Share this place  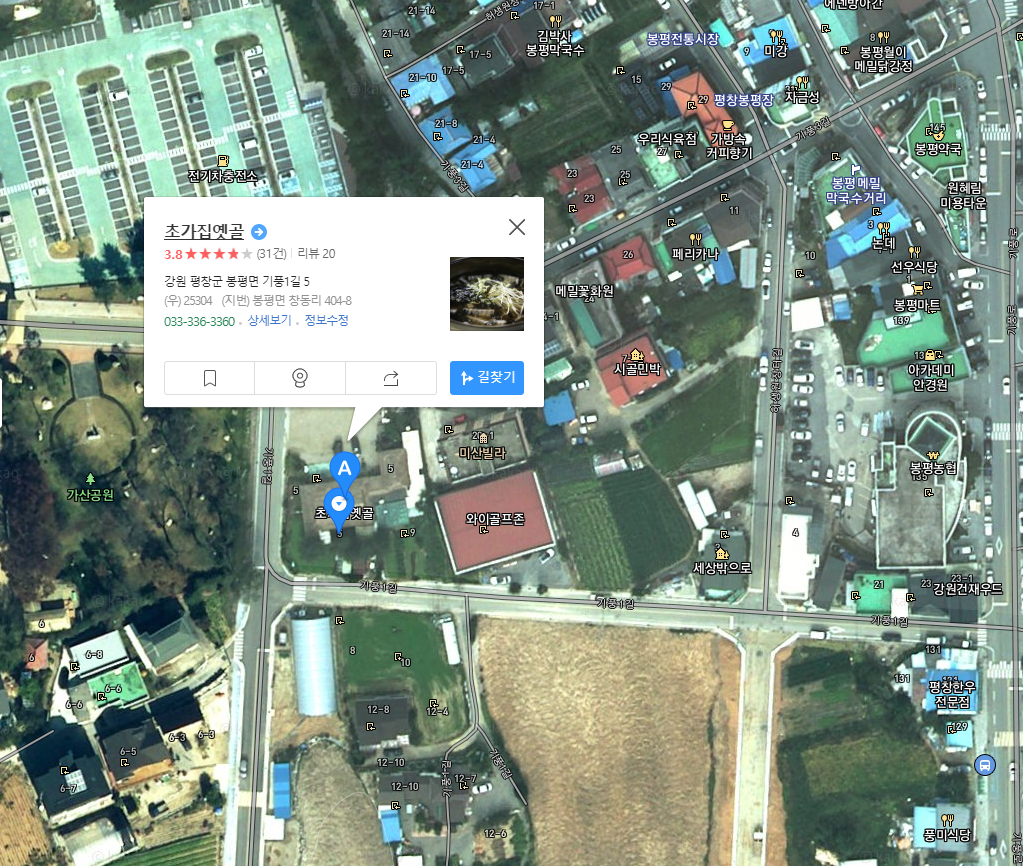pos(391,378)
